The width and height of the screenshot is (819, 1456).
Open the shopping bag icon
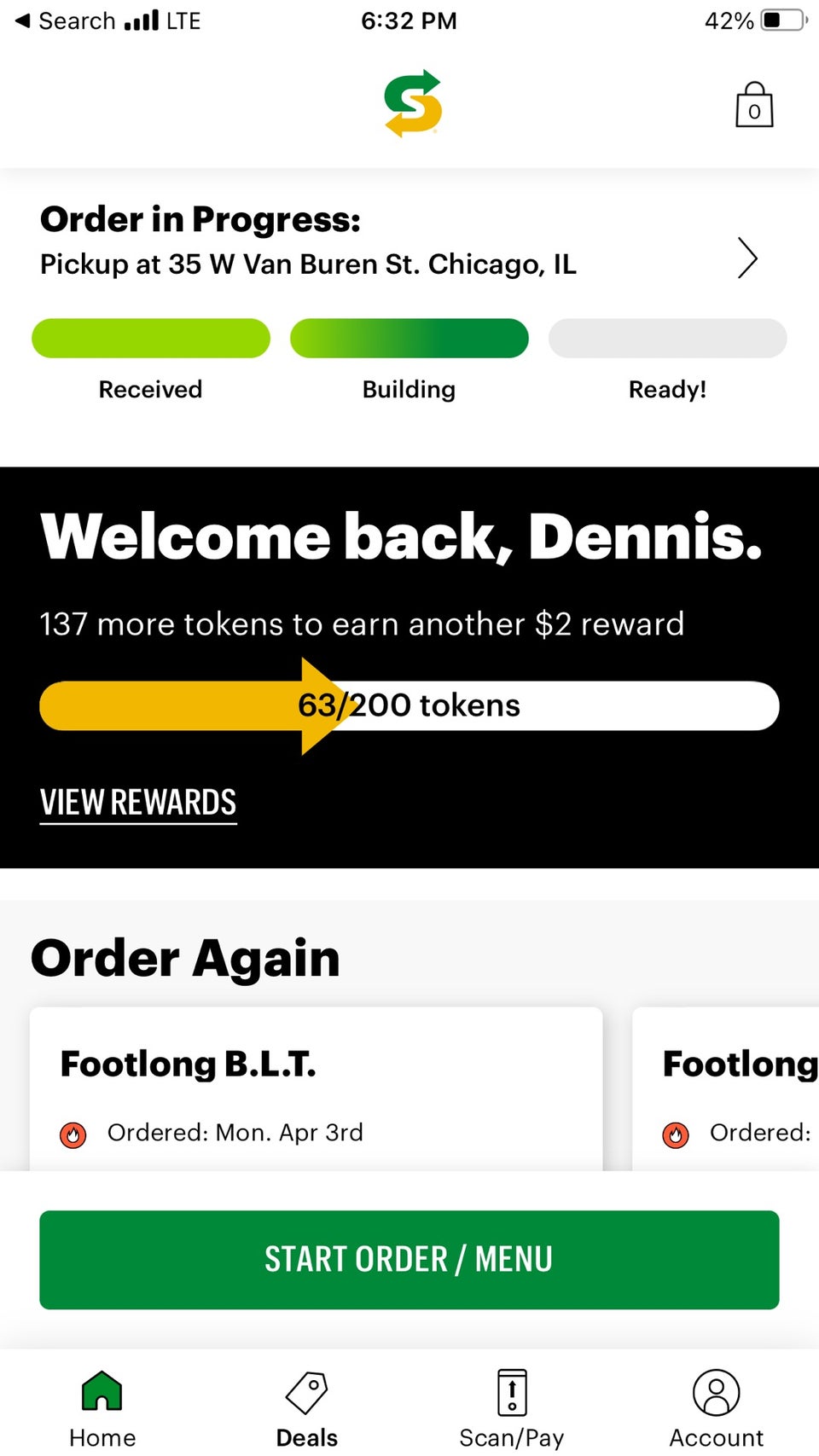754,106
